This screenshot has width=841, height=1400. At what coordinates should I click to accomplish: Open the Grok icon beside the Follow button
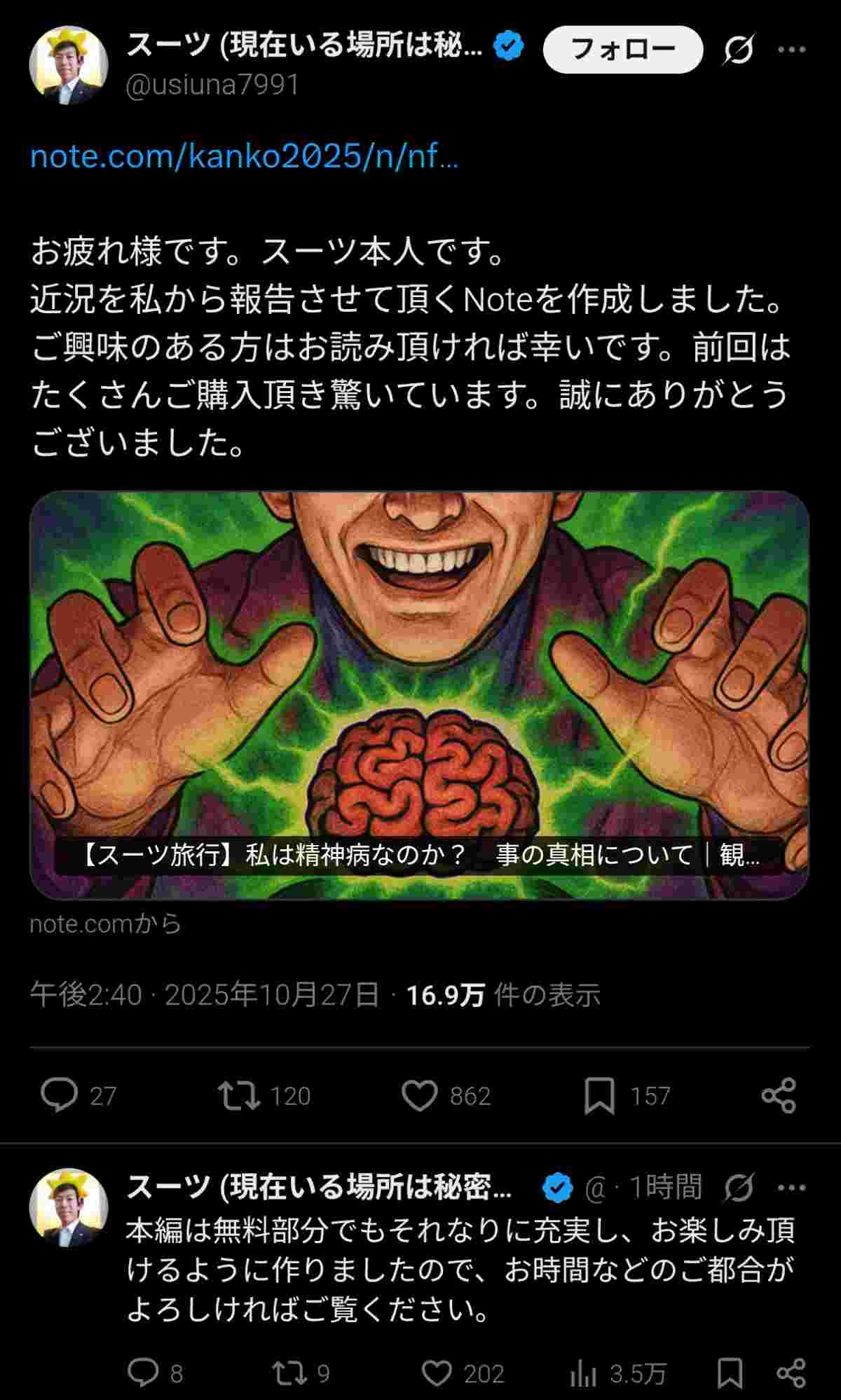(x=739, y=50)
